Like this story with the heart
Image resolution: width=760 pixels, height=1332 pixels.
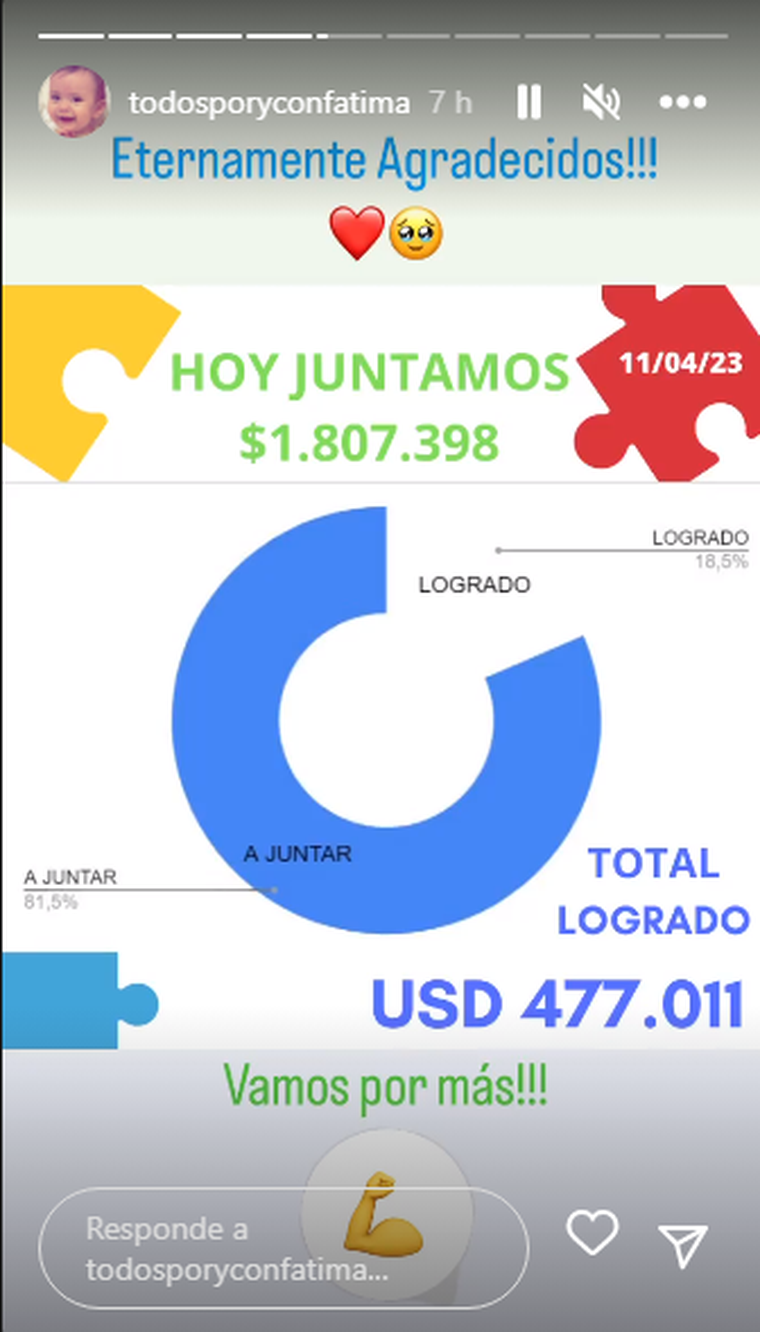[x=593, y=1232]
